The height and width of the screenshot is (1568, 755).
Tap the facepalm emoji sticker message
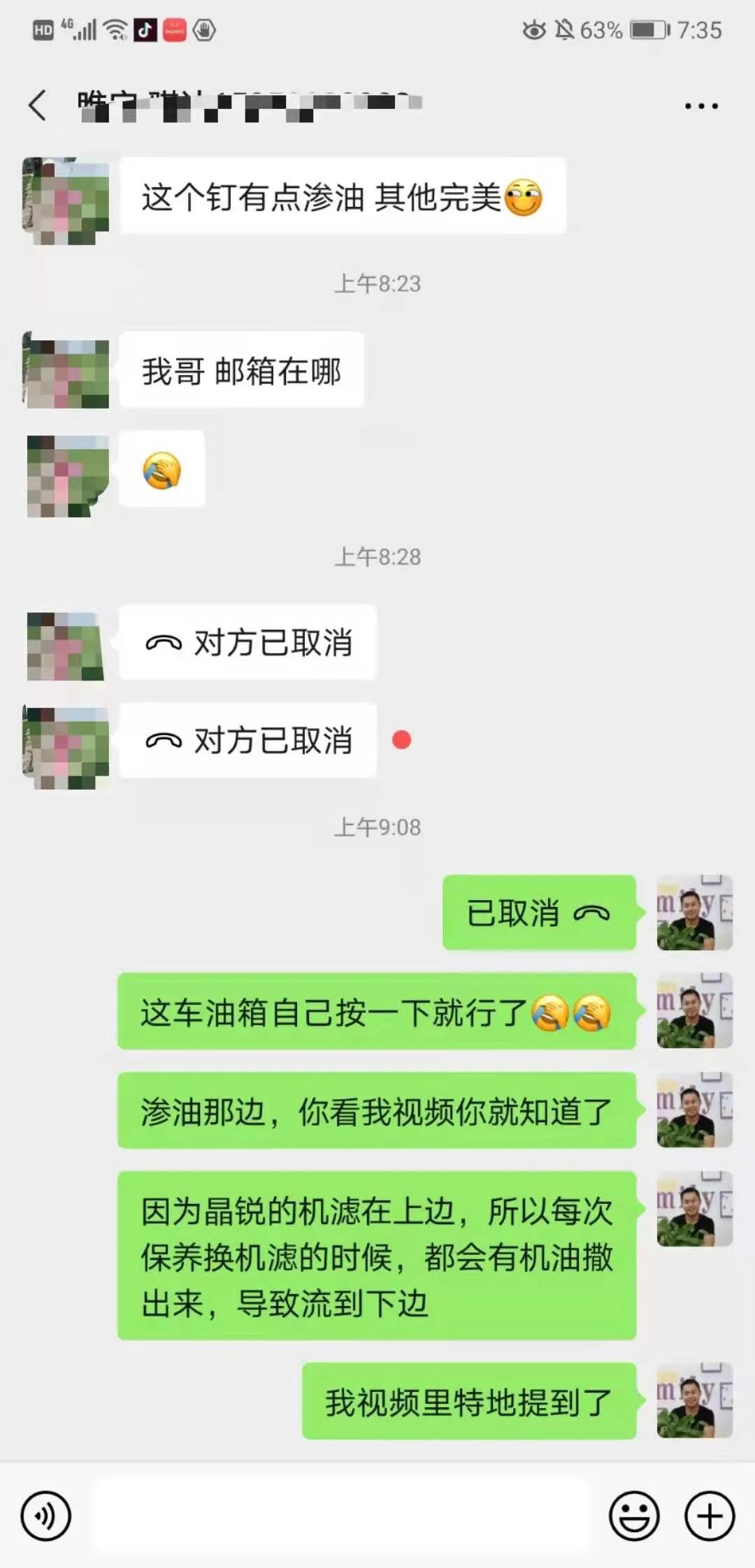(161, 470)
